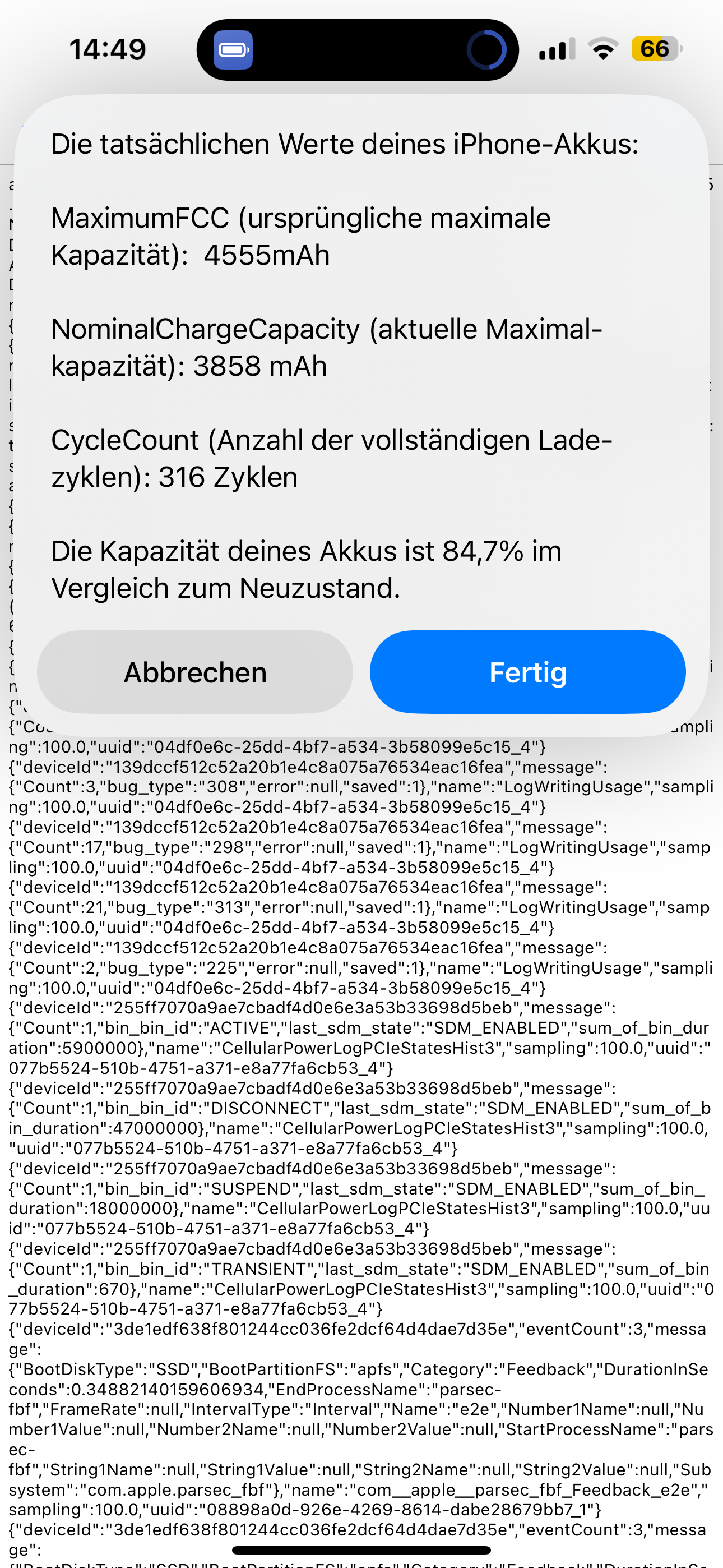The height and width of the screenshot is (1568, 723).
Task: Tap the Abbrechen button
Action: pos(194,672)
